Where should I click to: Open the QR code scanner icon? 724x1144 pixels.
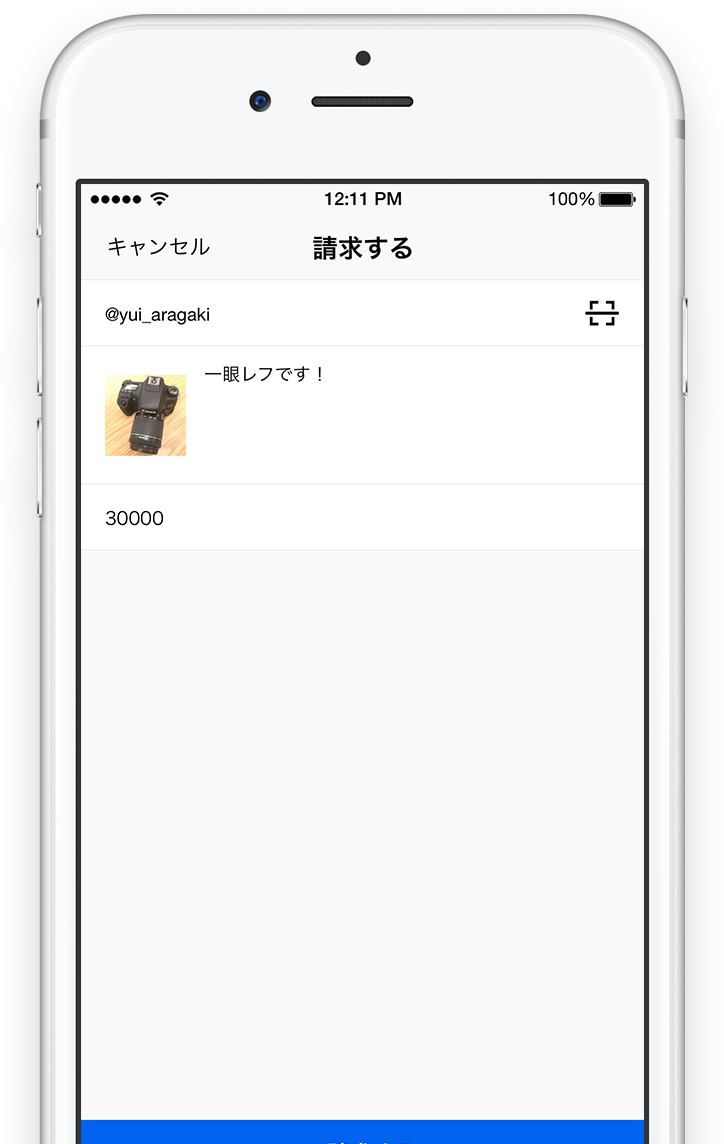(601, 314)
